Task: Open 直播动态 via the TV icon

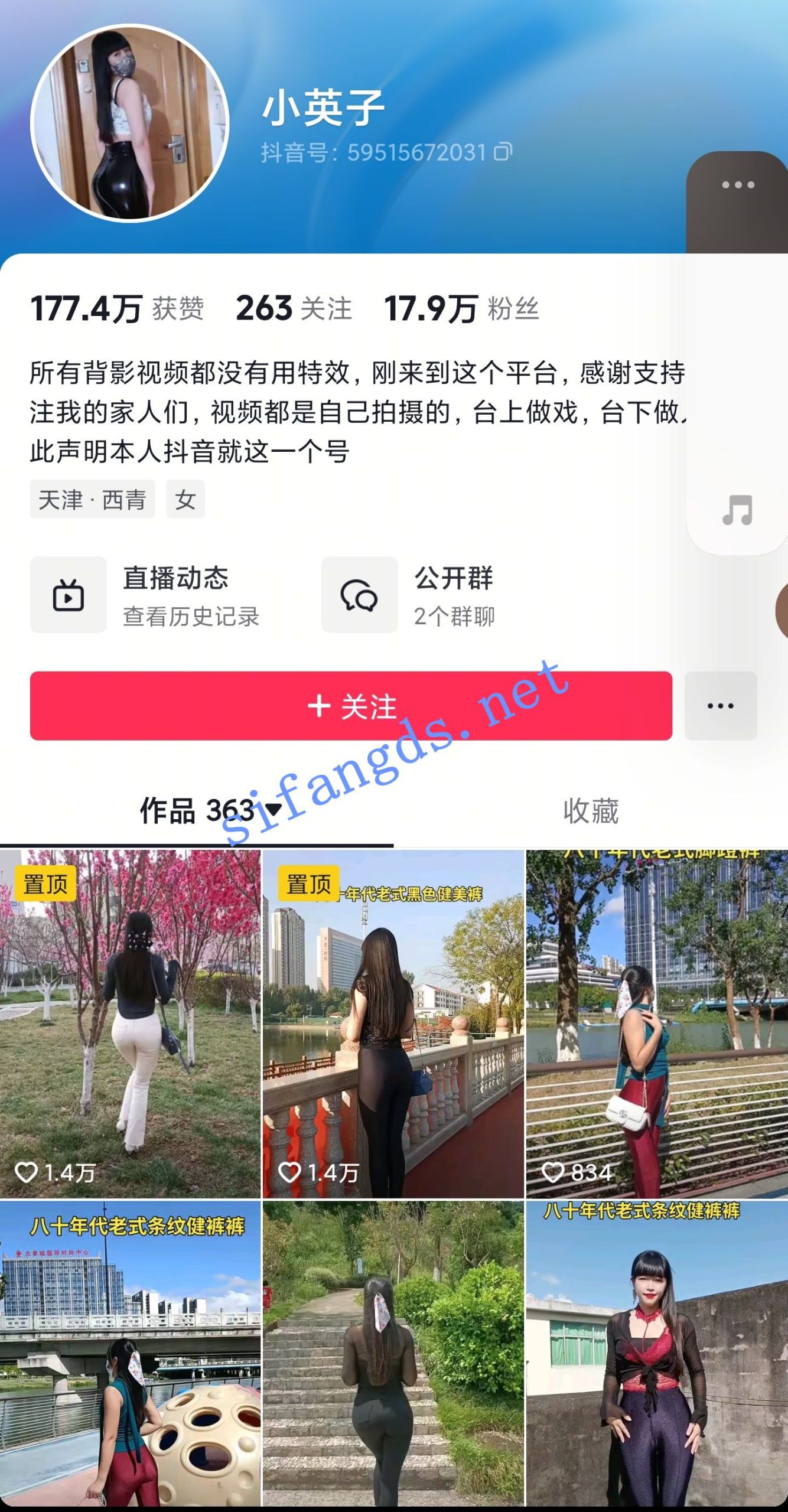Action: (69, 595)
